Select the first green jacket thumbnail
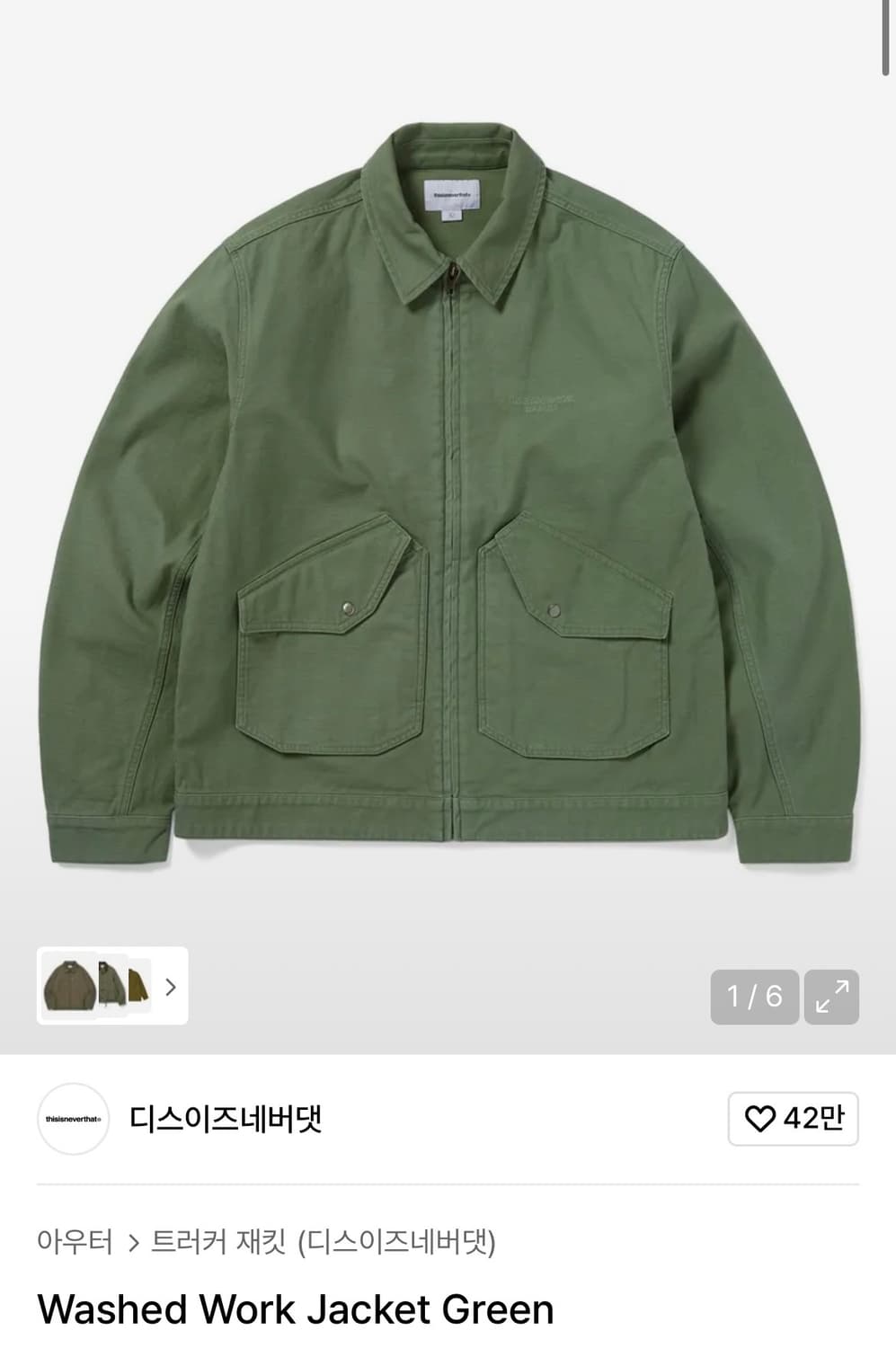 68,986
